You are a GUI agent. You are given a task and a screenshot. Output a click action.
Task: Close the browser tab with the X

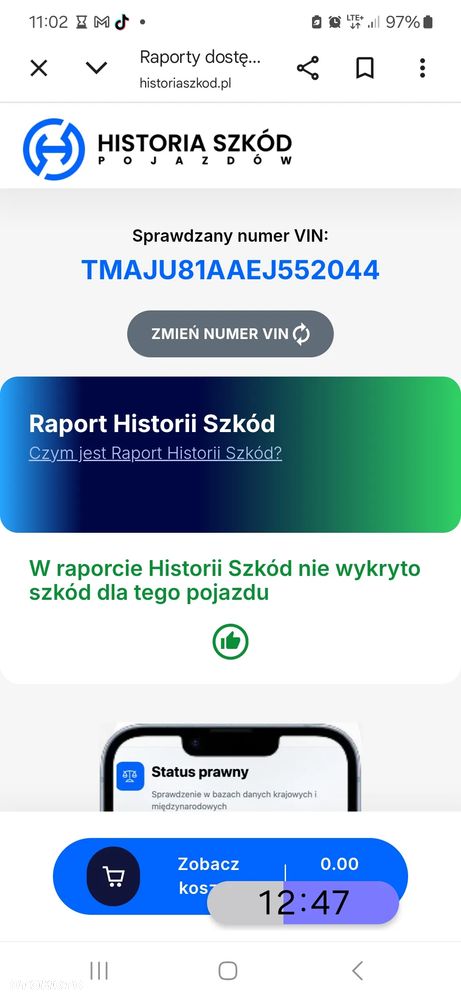(39, 68)
